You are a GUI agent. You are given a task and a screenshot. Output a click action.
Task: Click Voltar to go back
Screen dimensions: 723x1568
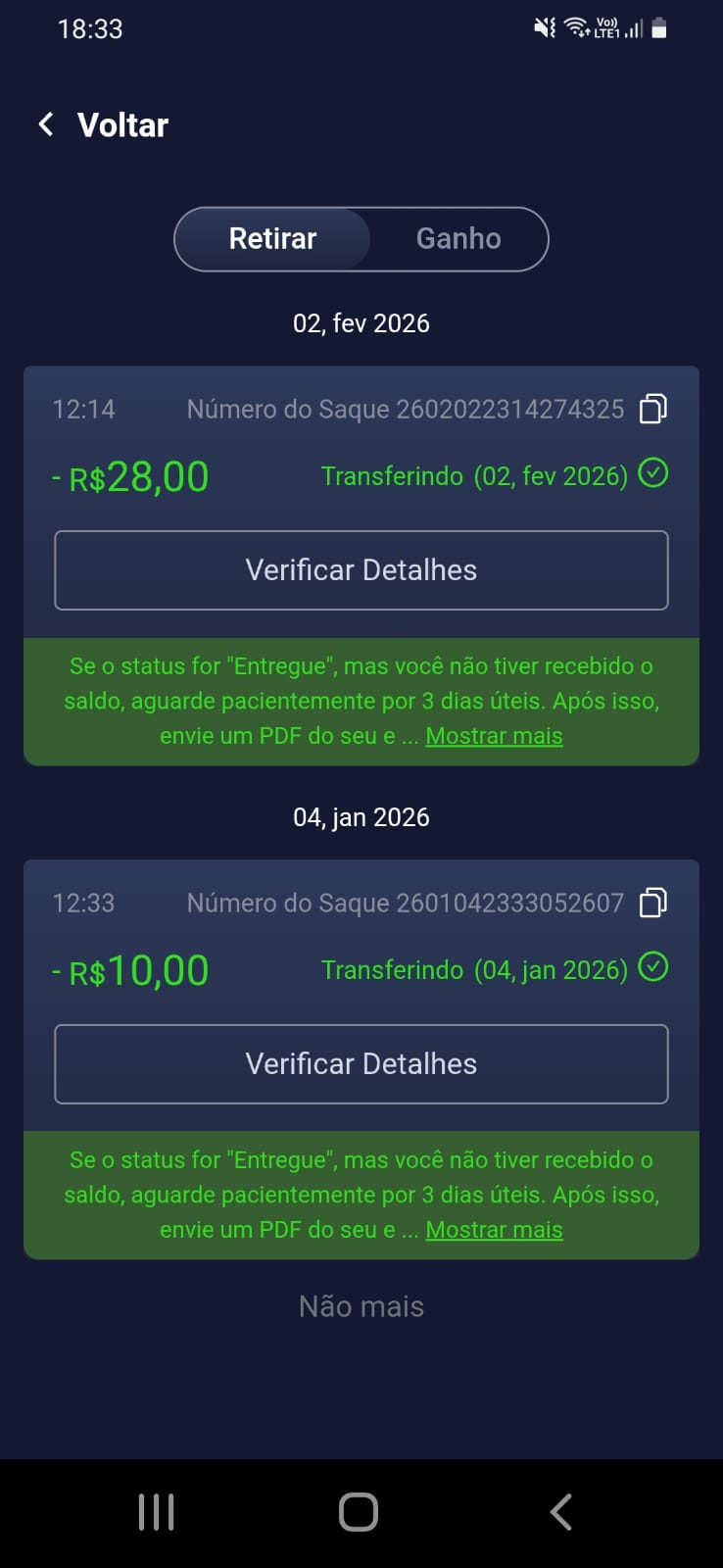121,124
